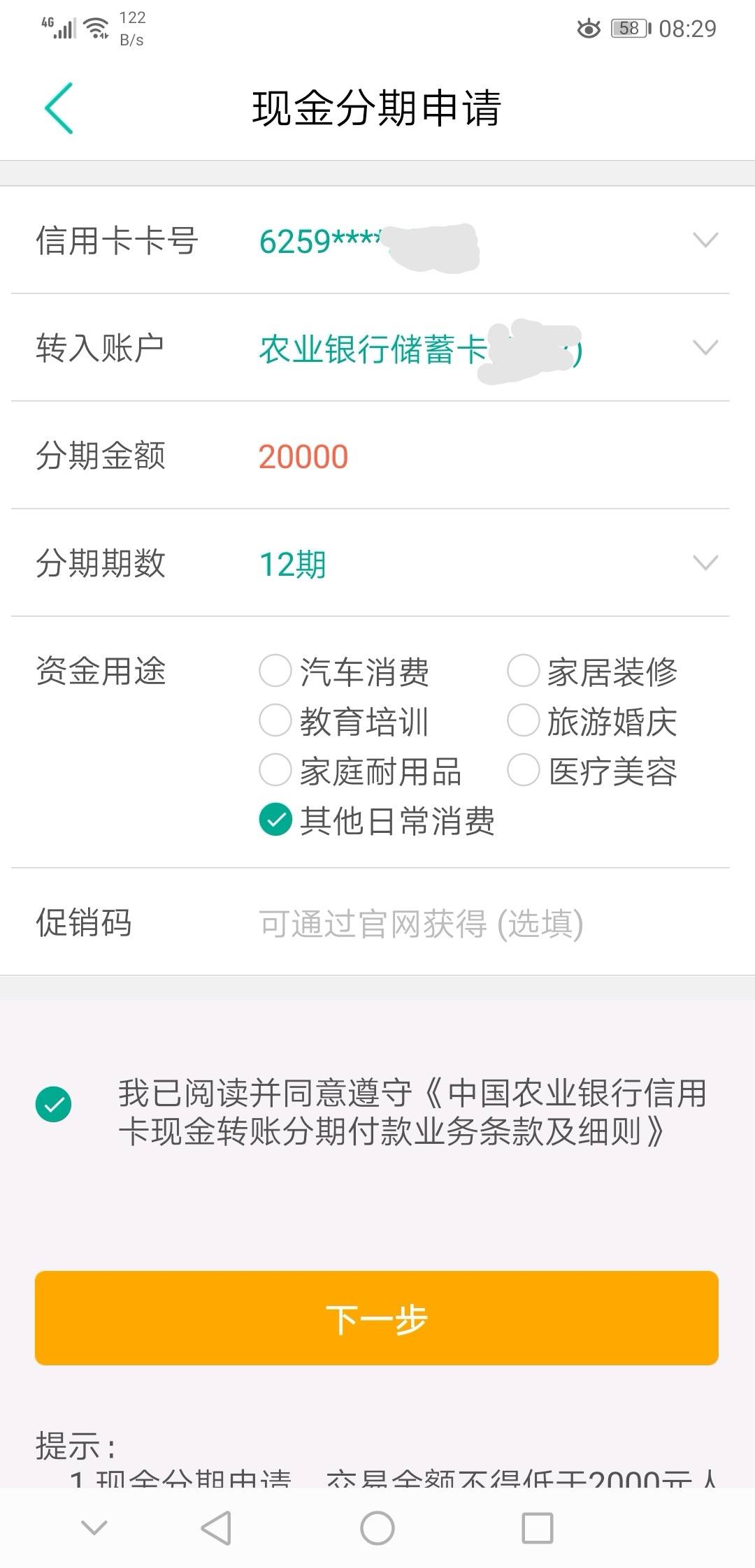Go back using the green arrow

click(59, 108)
